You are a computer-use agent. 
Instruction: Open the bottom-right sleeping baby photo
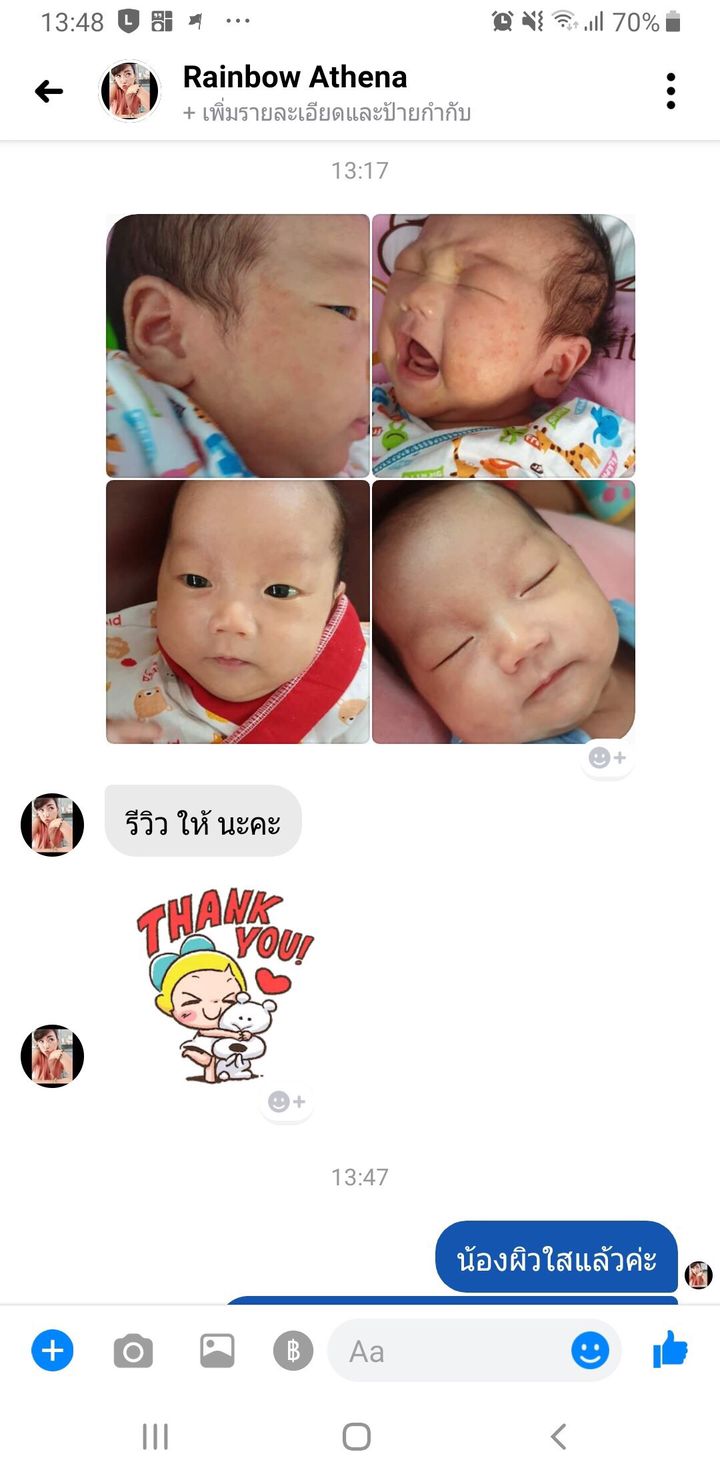pyautogui.click(x=503, y=611)
